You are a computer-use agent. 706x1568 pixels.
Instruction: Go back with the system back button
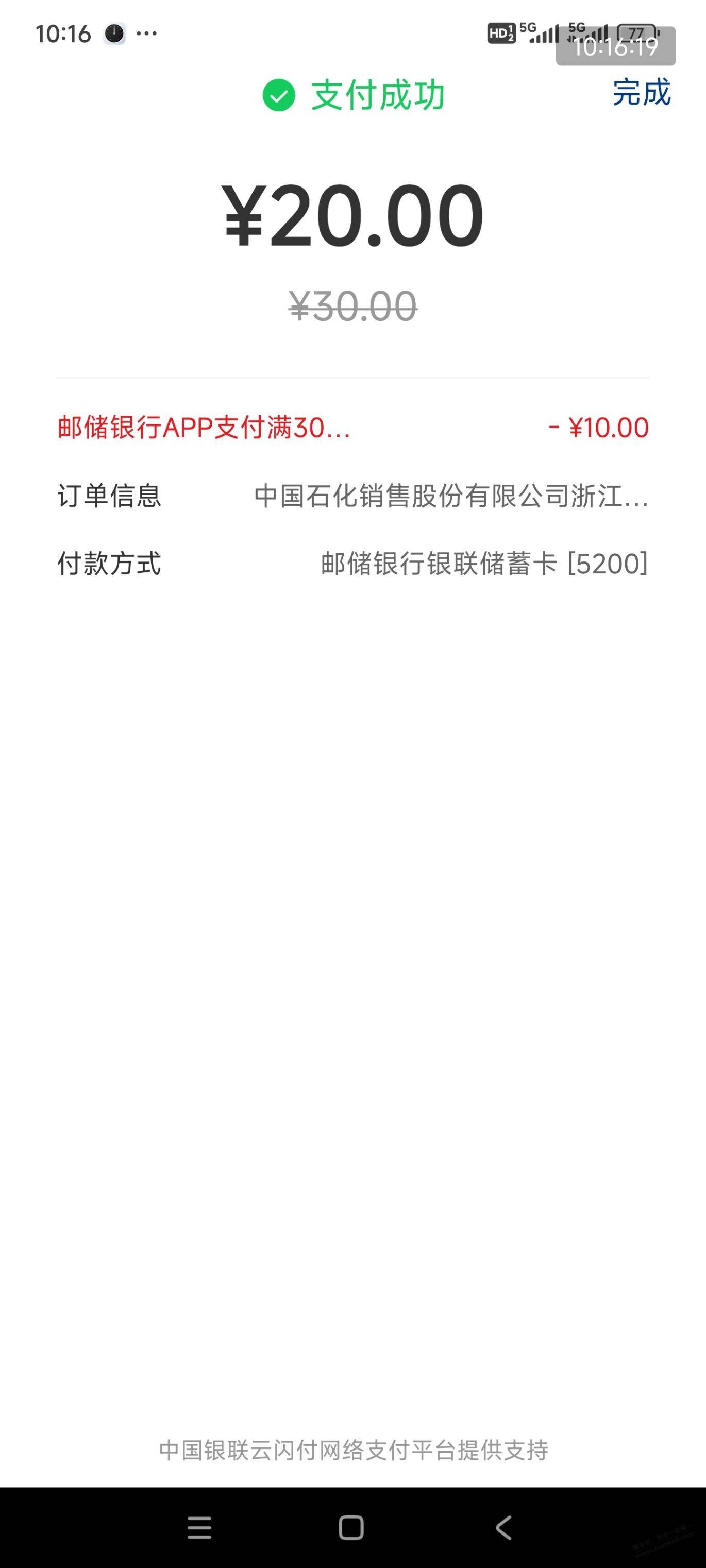pyautogui.click(x=504, y=1527)
